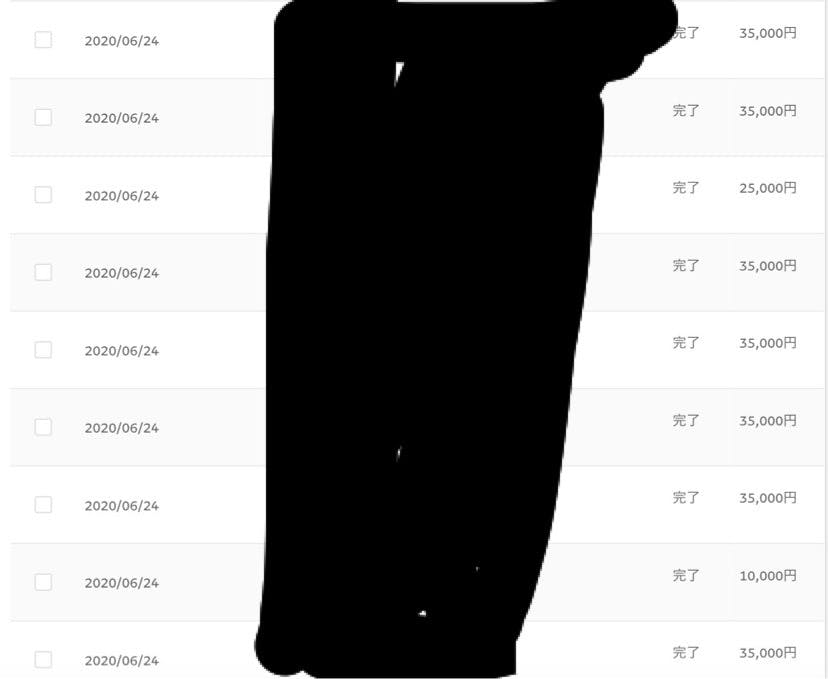
Task: Tick the checkbox for the 10,000円 row
Action: (x=43, y=582)
